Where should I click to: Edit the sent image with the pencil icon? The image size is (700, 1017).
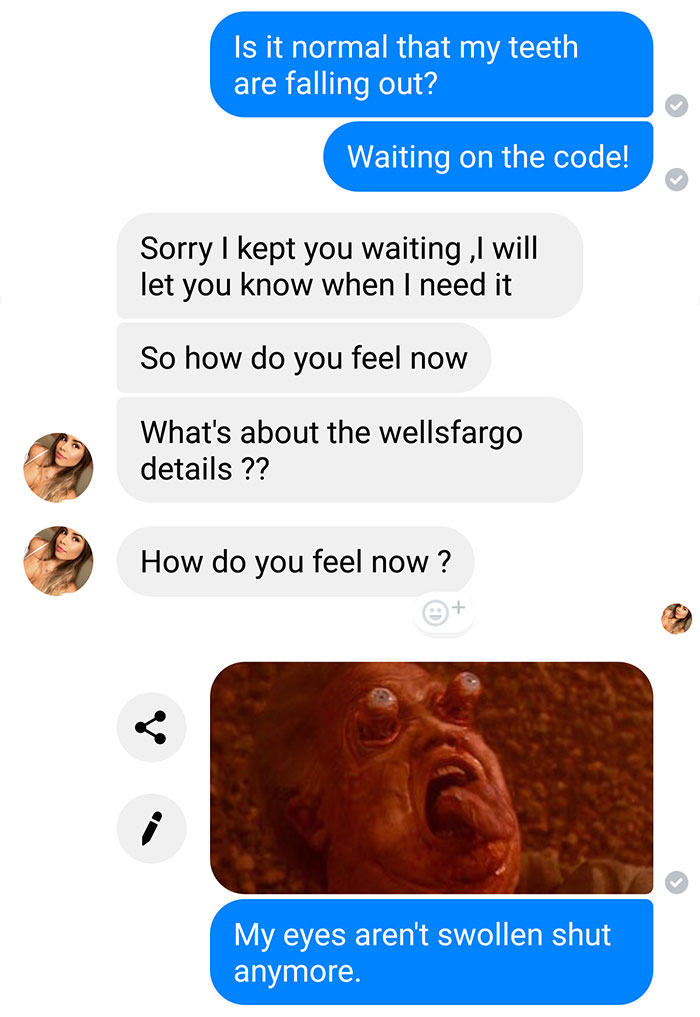[150, 827]
